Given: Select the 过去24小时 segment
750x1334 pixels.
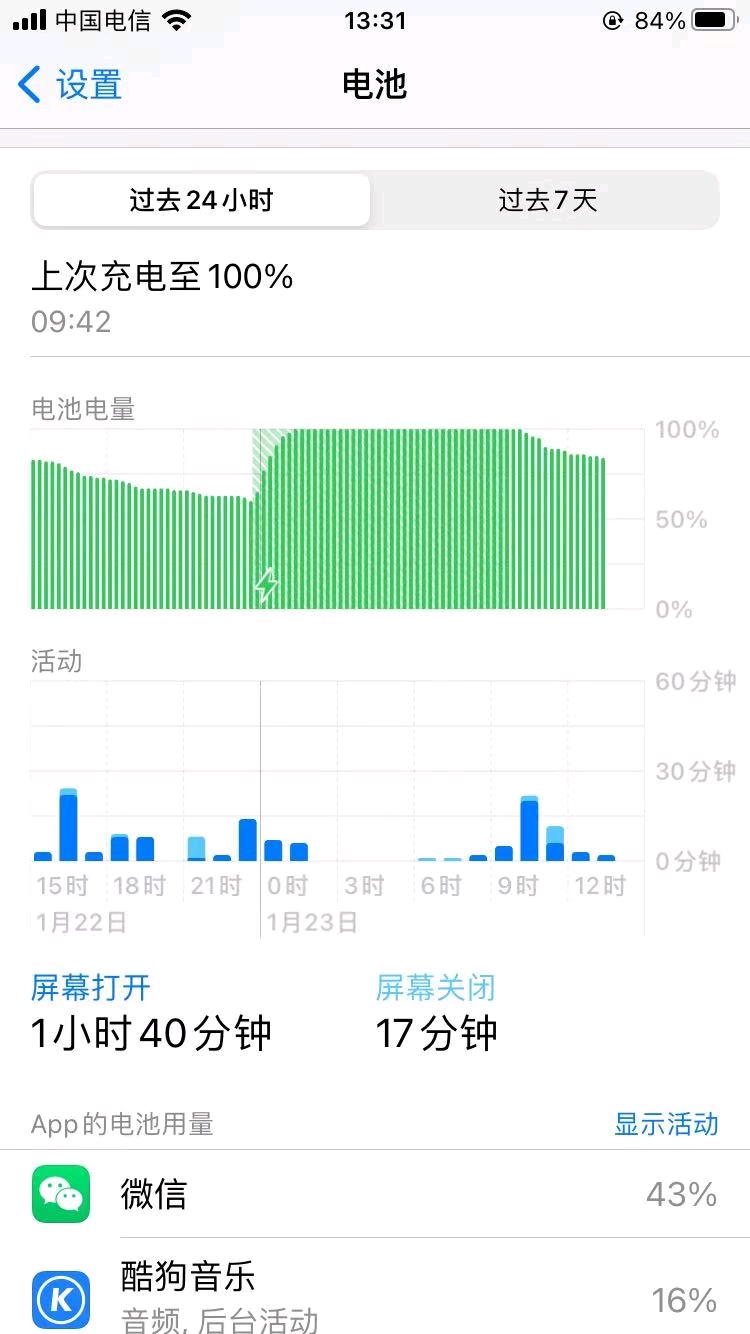Looking at the screenshot, I should click(x=201, y=201).
